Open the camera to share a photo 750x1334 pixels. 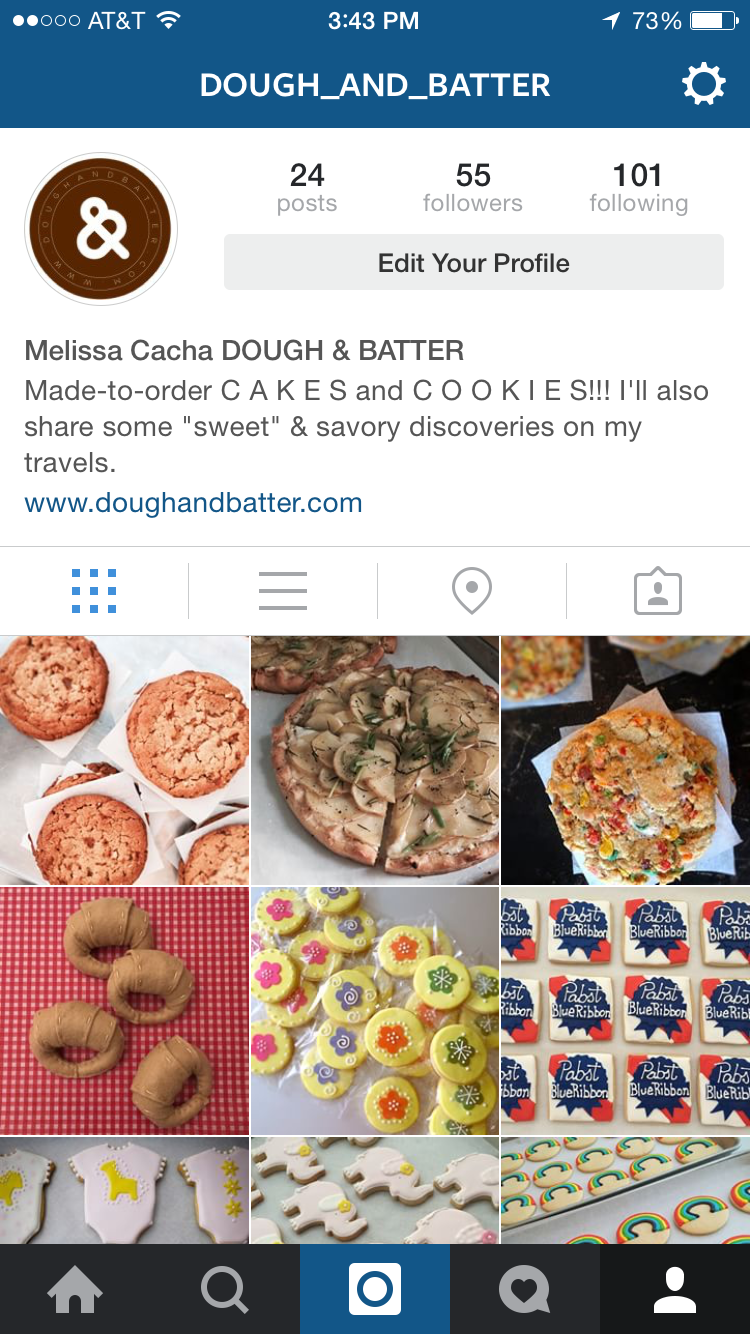(375, 1289)
